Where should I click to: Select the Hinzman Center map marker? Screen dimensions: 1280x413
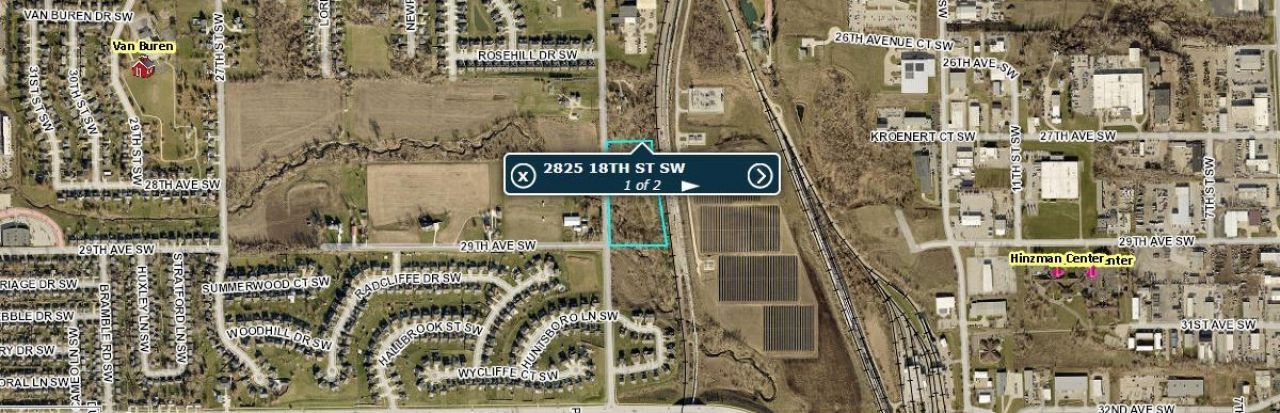point(1057,272)
